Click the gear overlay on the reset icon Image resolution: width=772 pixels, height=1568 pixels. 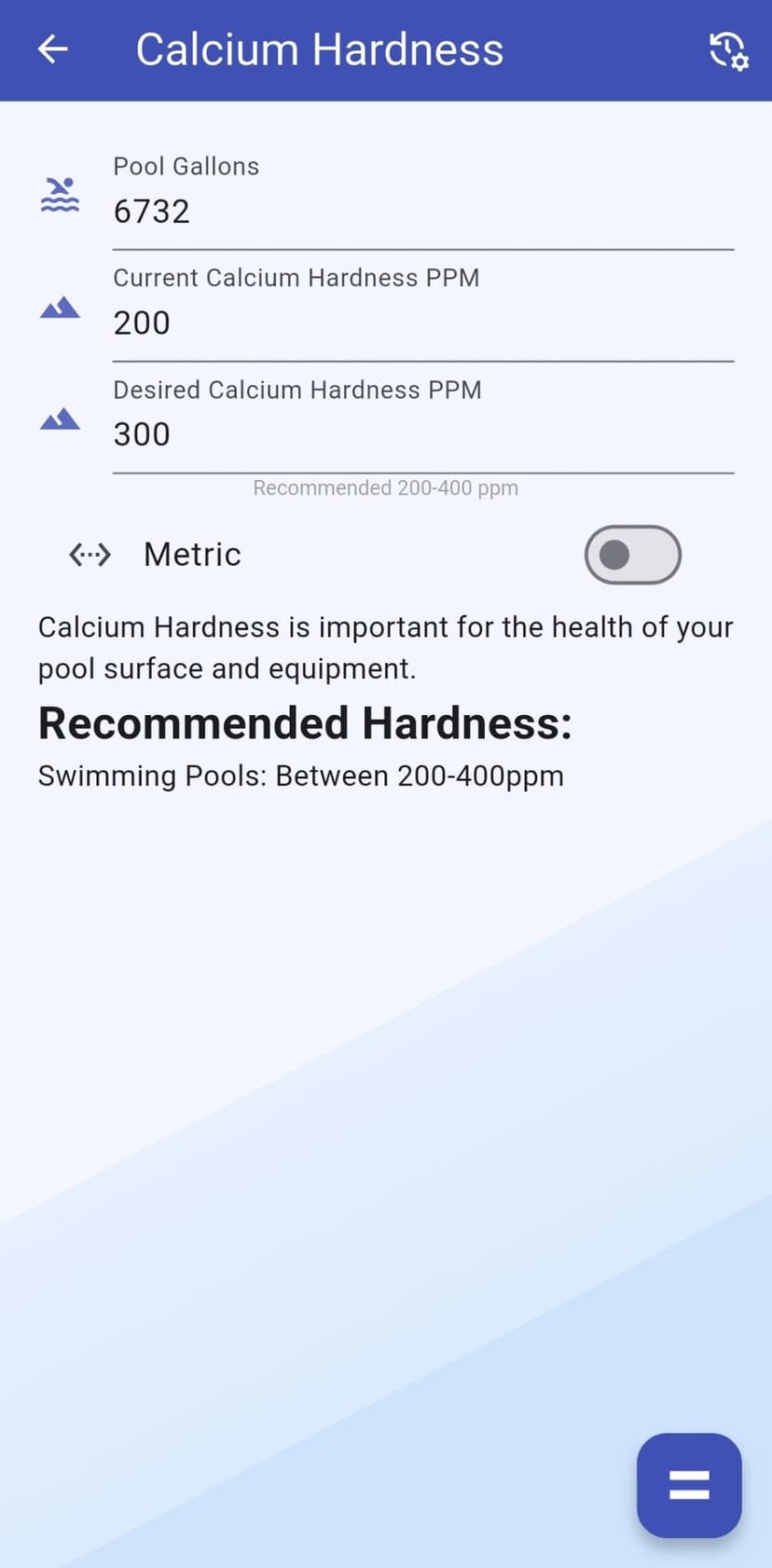tap(738, 60)
